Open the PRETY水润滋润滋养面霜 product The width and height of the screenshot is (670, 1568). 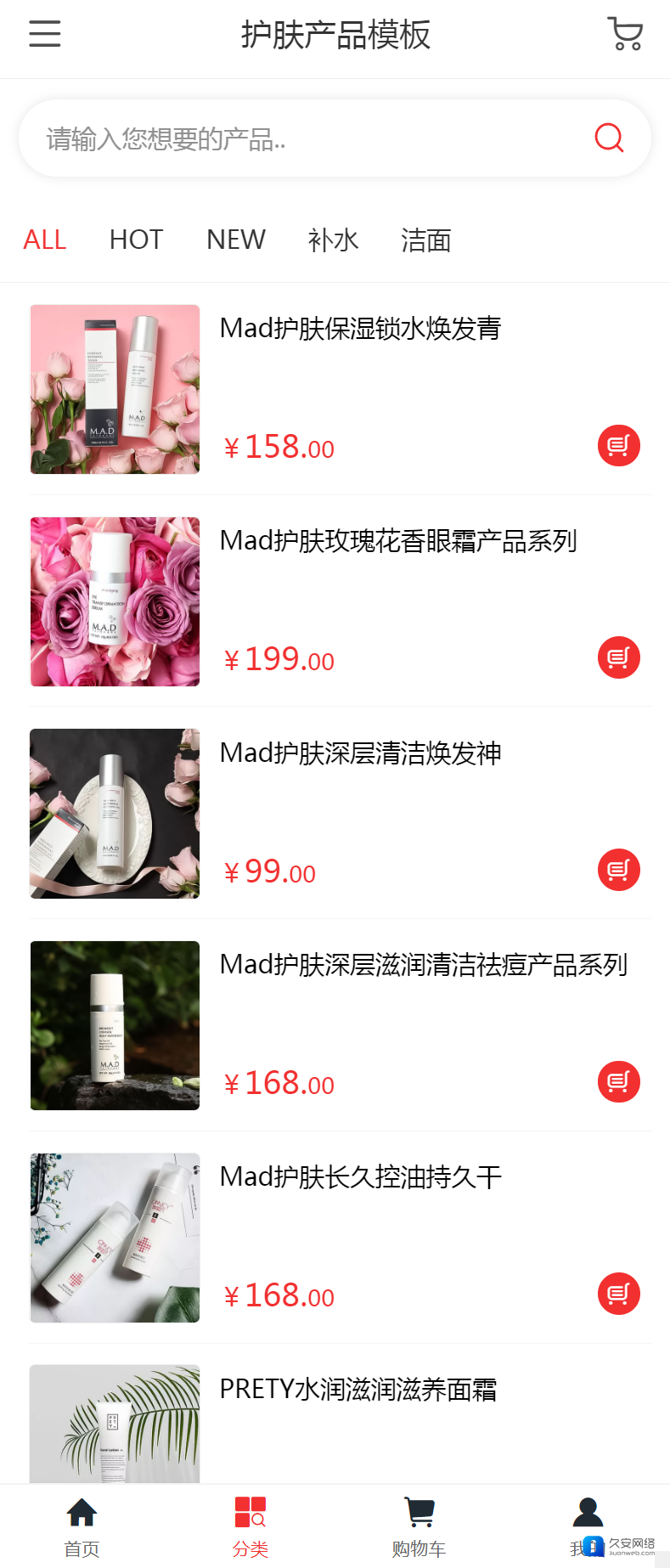pos(358,1390)
